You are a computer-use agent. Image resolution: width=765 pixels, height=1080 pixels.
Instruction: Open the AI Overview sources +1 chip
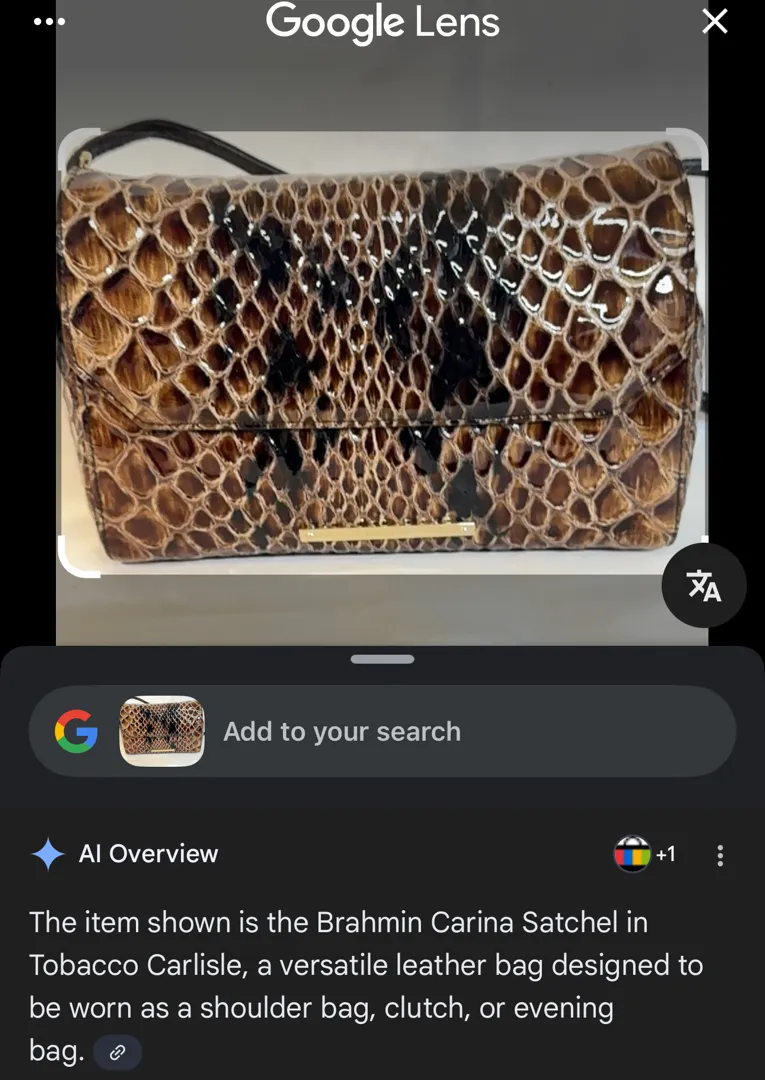[x=646, y=854]
